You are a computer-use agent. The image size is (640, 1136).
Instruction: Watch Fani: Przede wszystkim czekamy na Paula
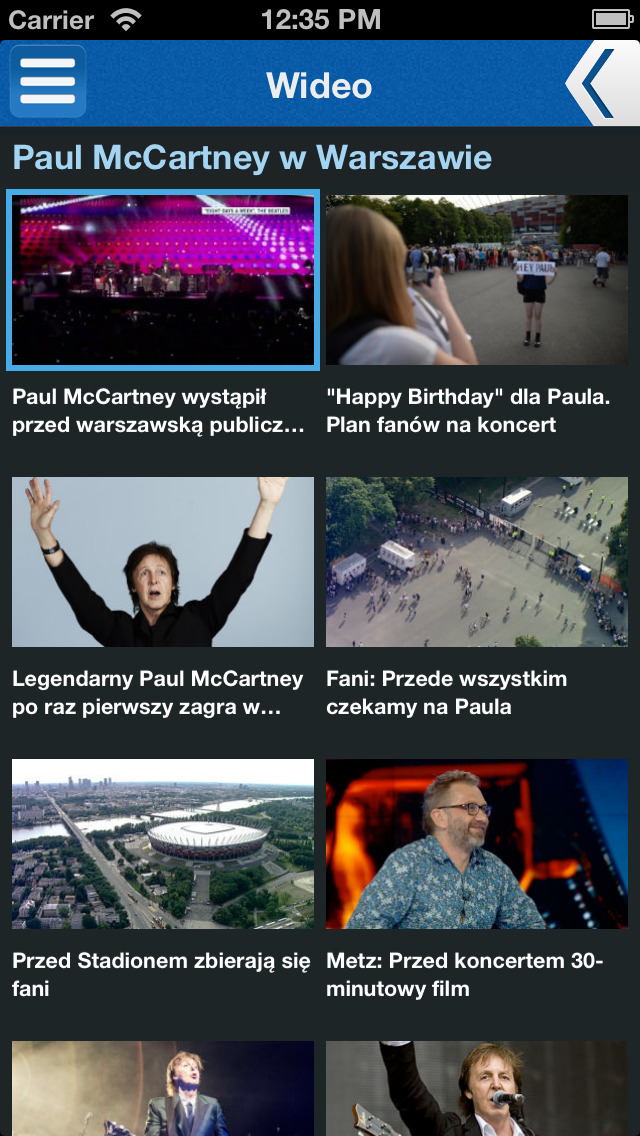click(x=477, y=561)
